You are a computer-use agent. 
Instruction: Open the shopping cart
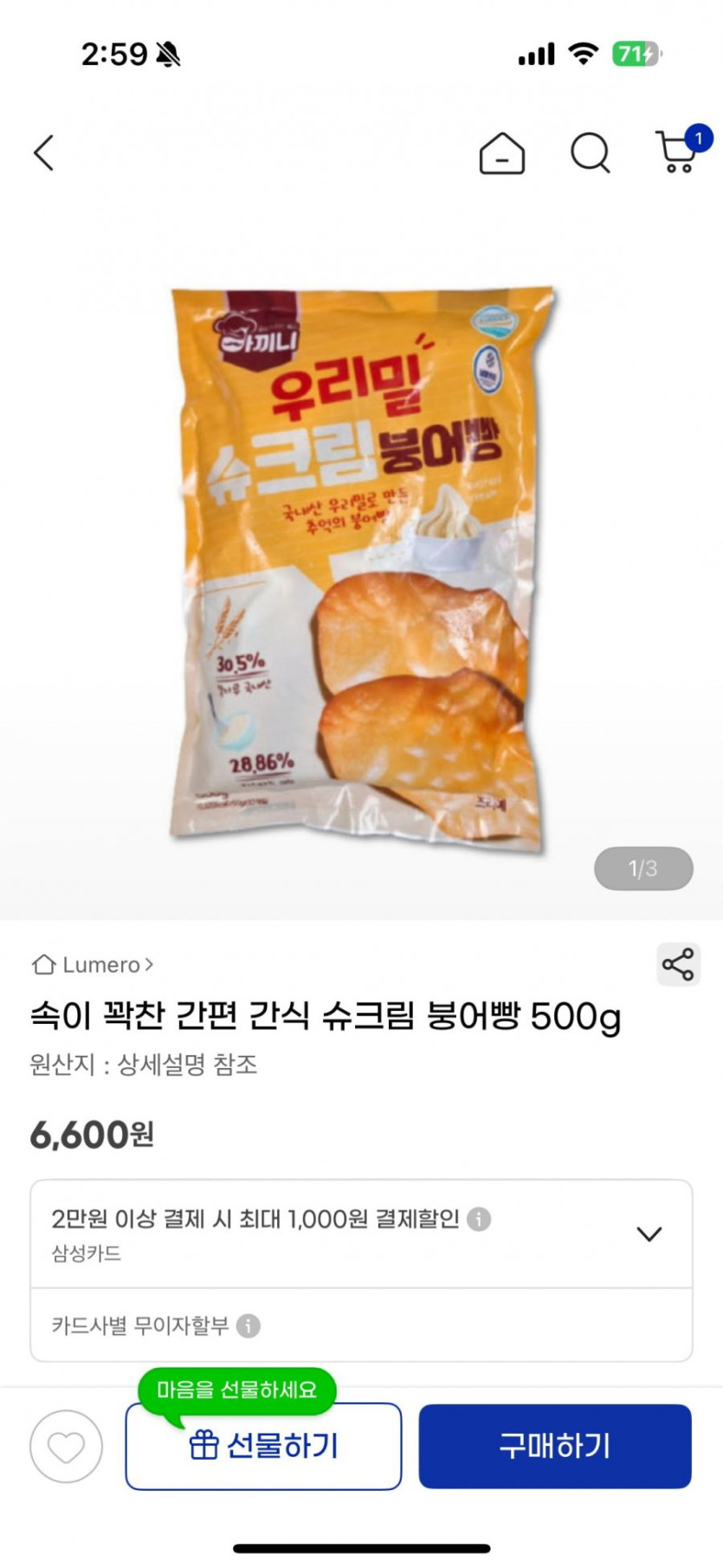[677, 152]
